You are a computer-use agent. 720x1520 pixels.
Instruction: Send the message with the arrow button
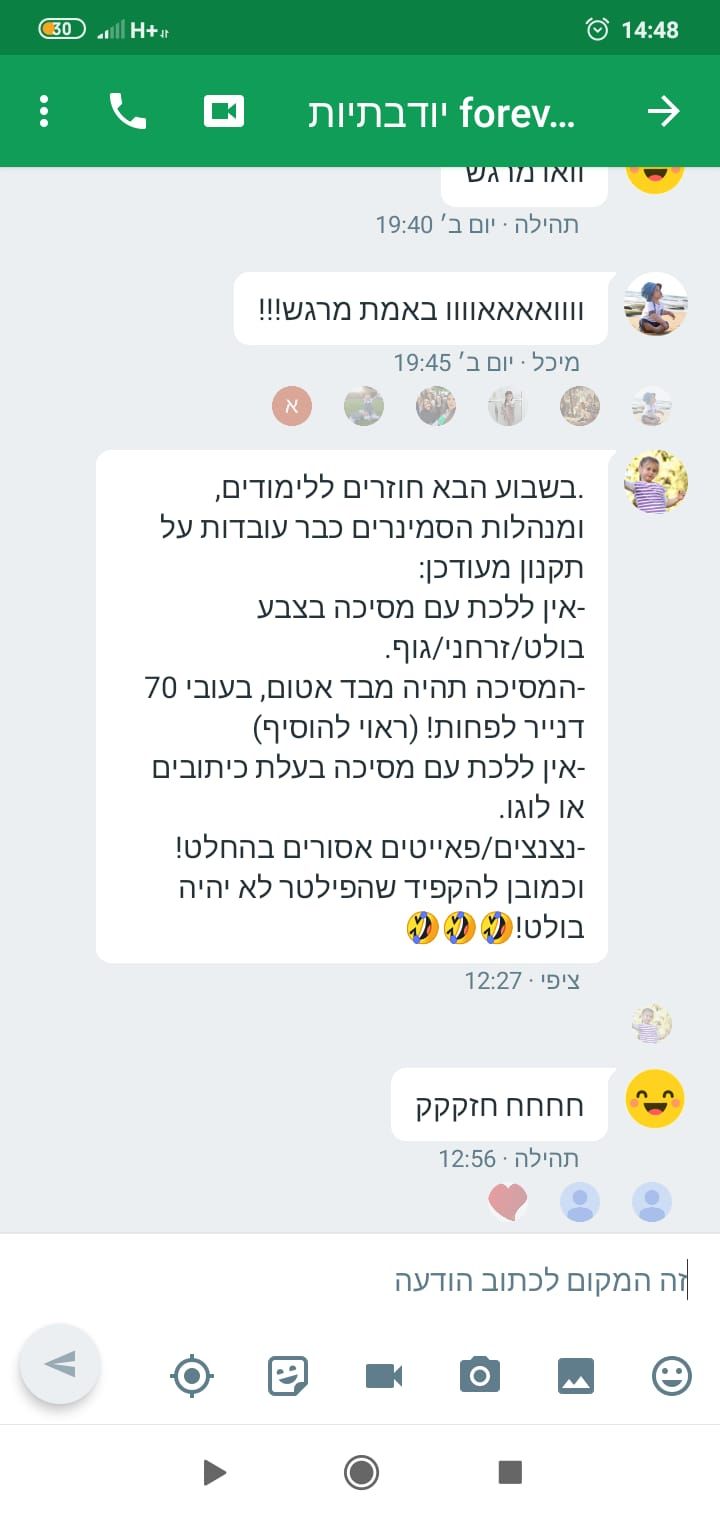pos(60,1363)
